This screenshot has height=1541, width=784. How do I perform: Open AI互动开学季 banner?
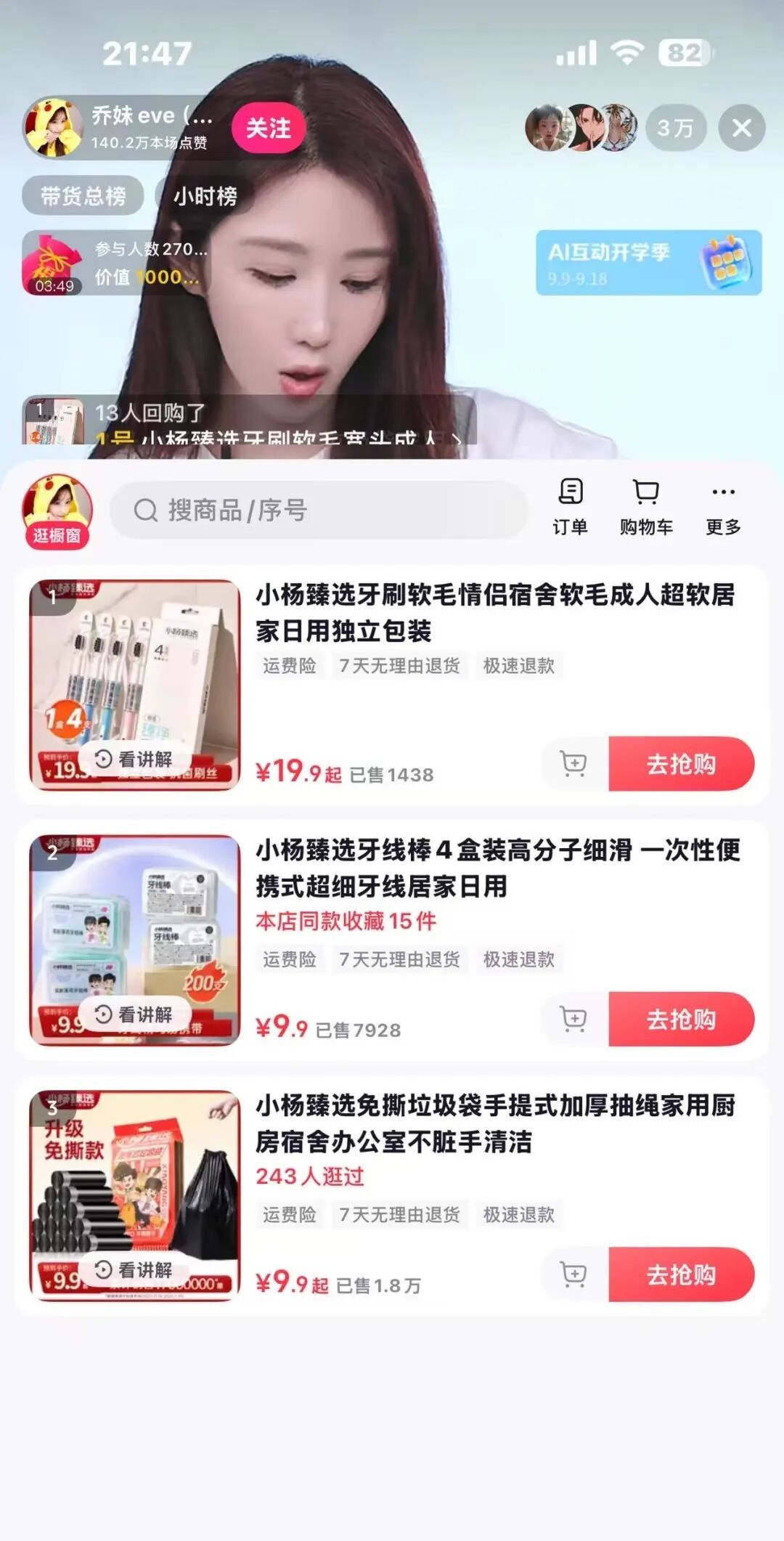[648, 263]
